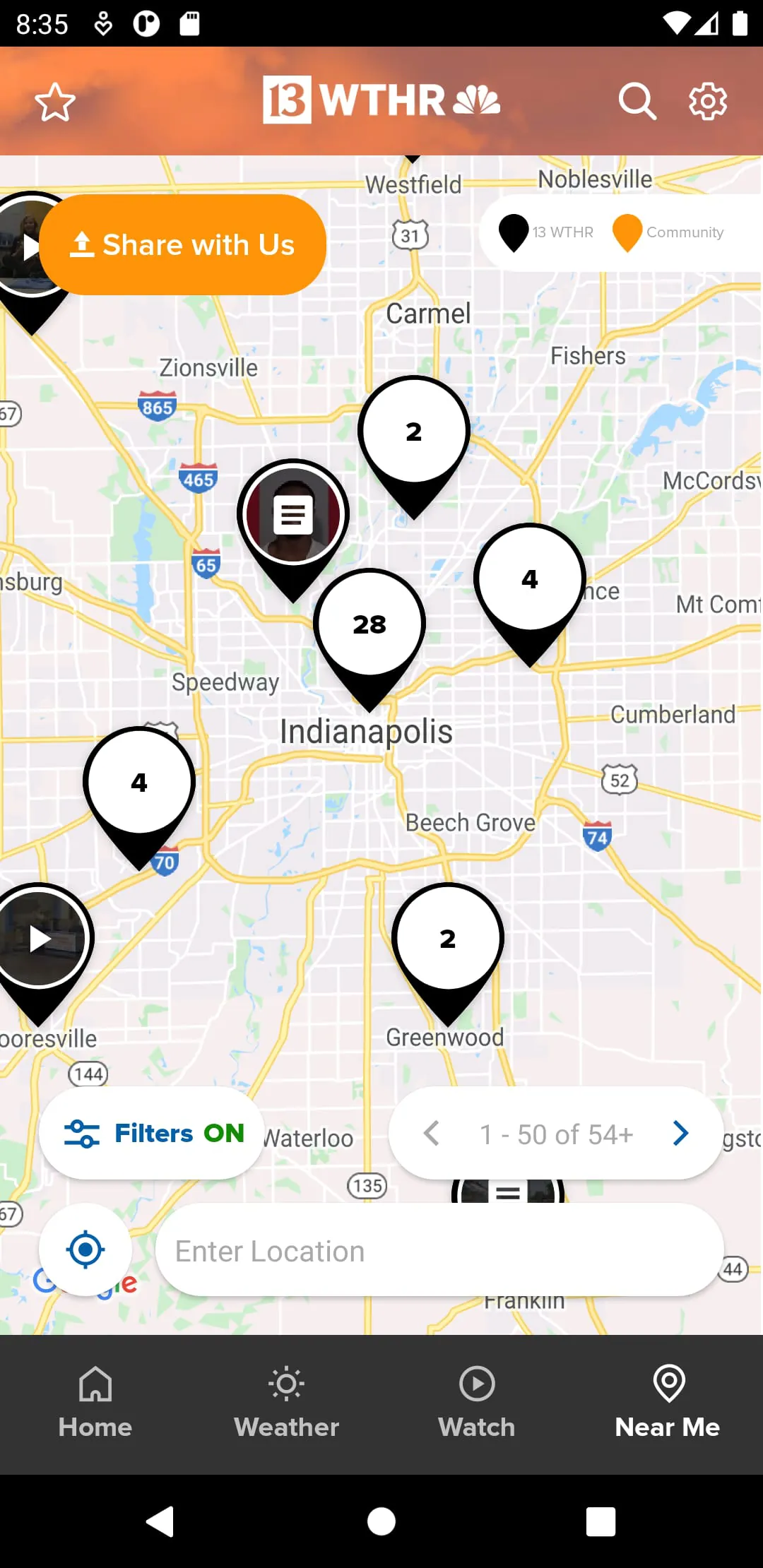Open the settings gear
Image resolution: width=763 pixels, height=1568 pixels.
click(706, 101)
